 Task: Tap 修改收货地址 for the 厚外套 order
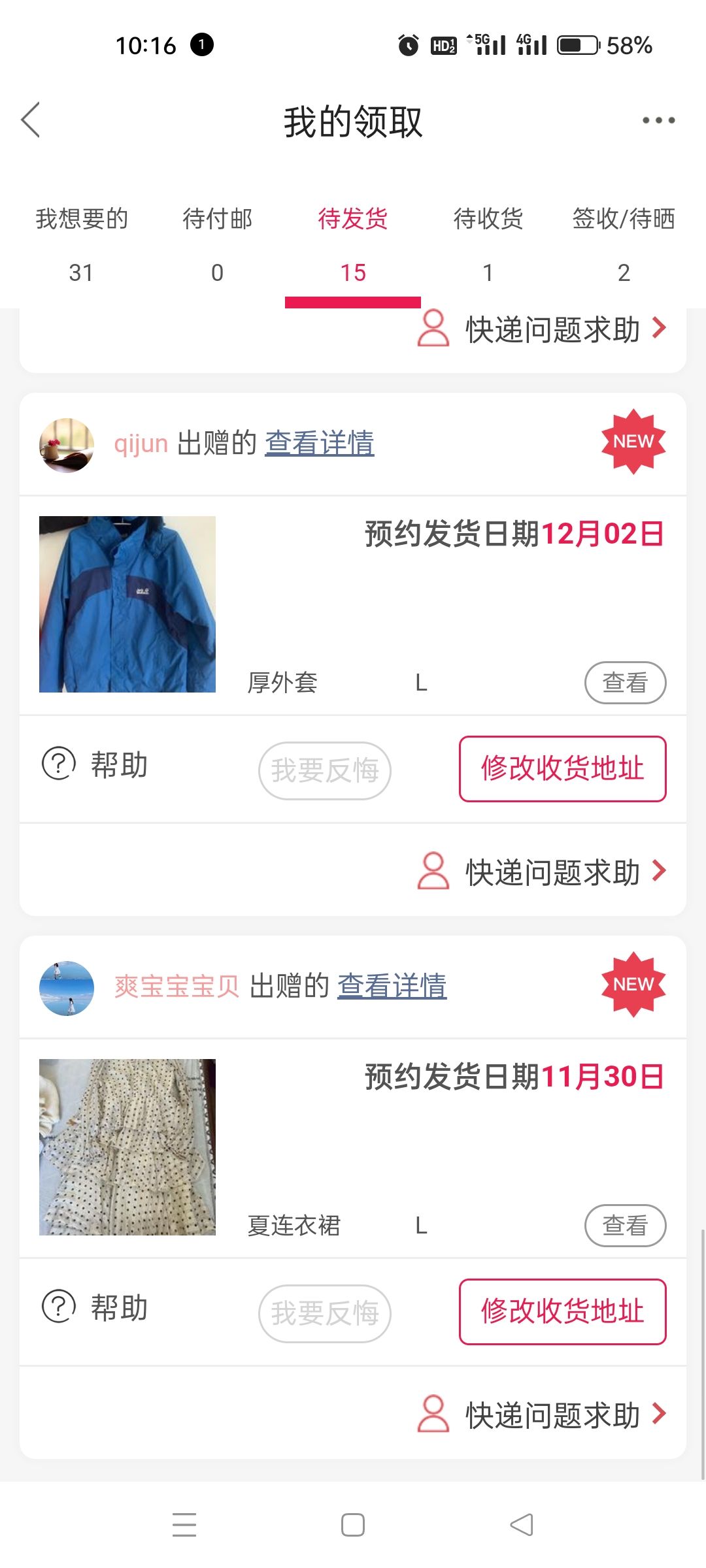[563, 769]
